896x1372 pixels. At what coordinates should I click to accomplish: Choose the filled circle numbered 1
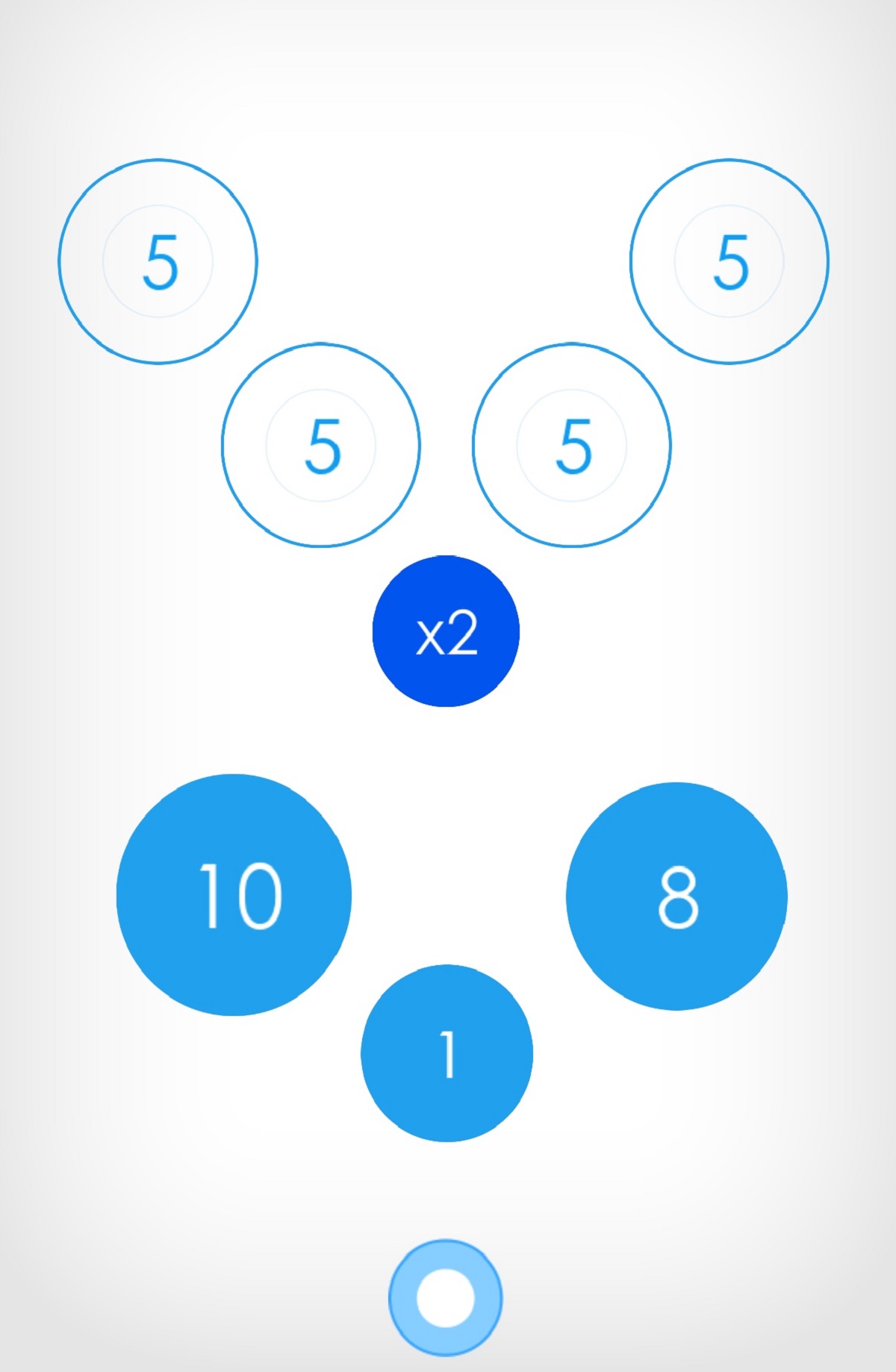(x=447, y=1053)
